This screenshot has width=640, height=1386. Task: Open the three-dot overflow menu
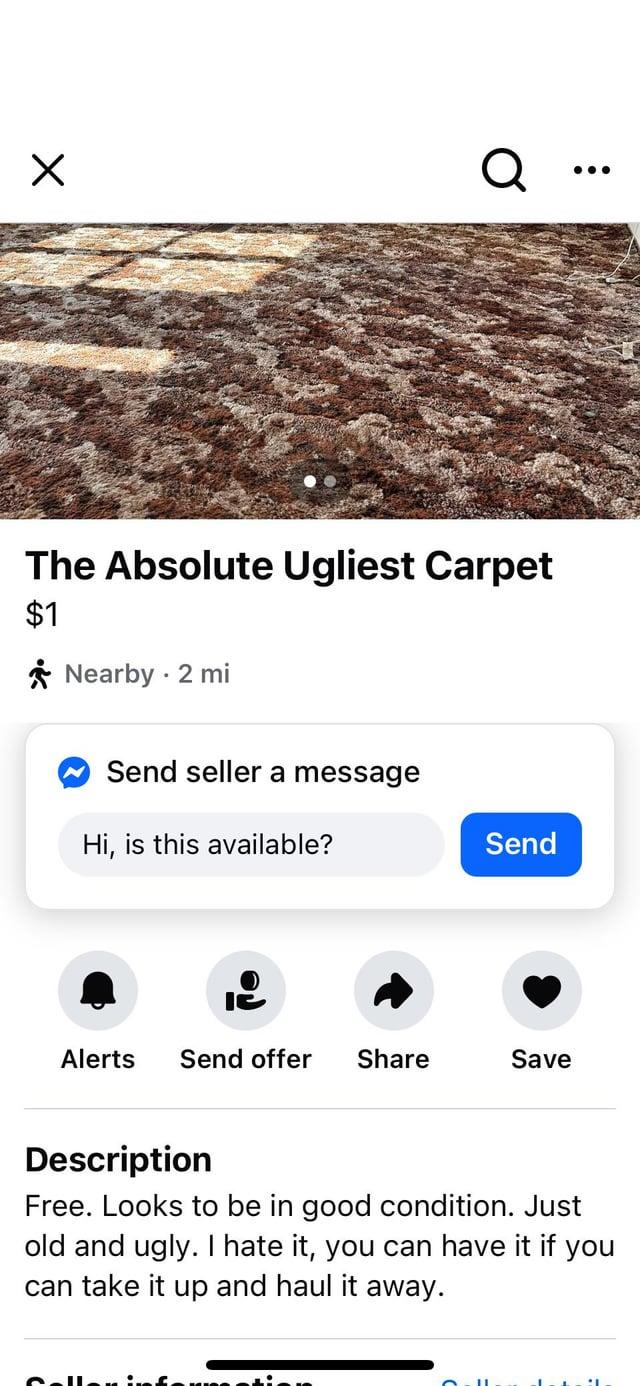pyautogui.click(x=592, y=170)
